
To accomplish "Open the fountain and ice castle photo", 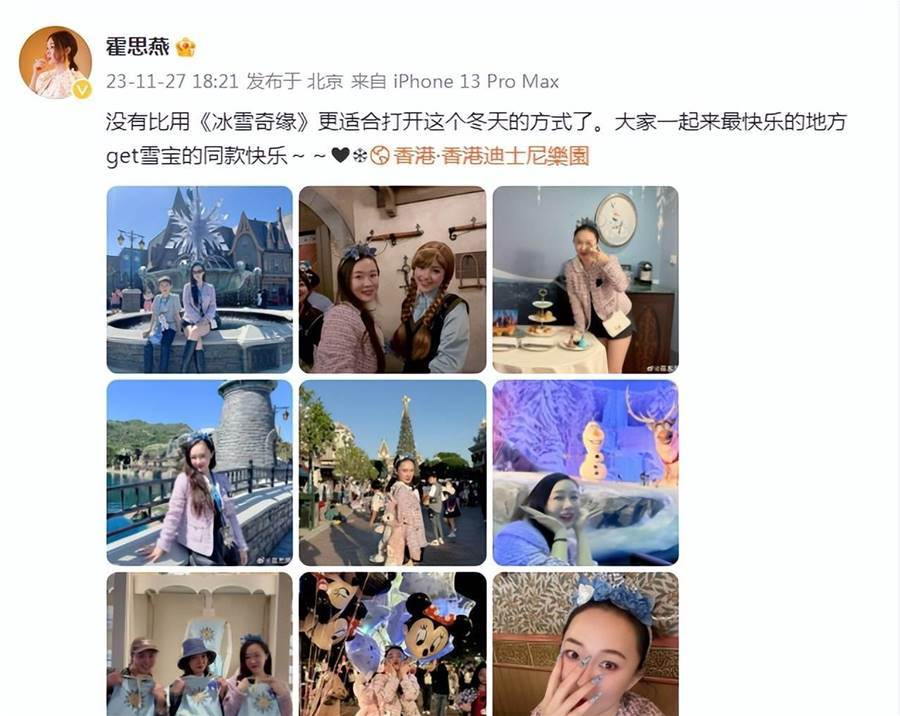I will tap(200, 279).
